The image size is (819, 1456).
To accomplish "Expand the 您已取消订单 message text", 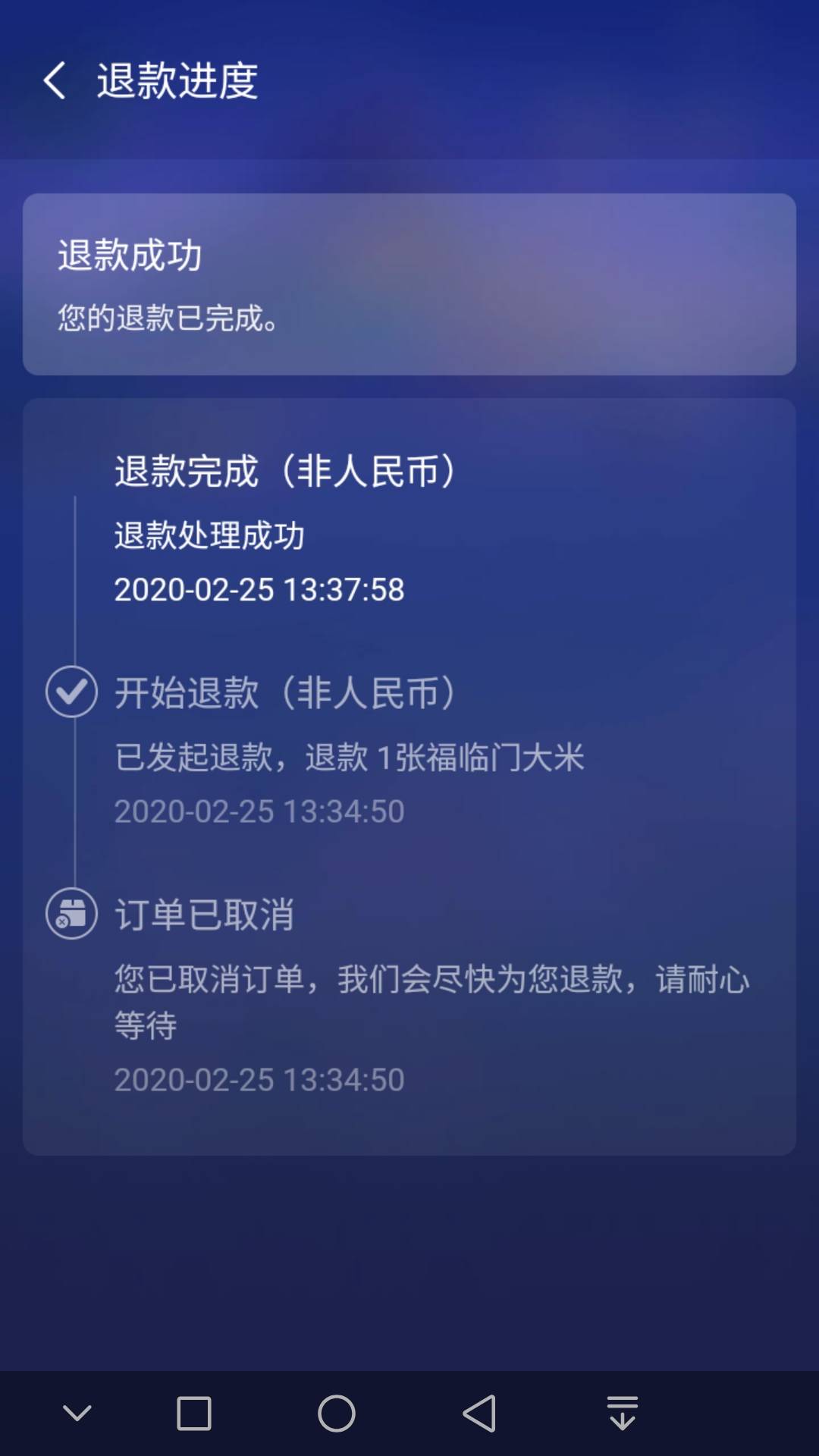I will tap(409, 981).
